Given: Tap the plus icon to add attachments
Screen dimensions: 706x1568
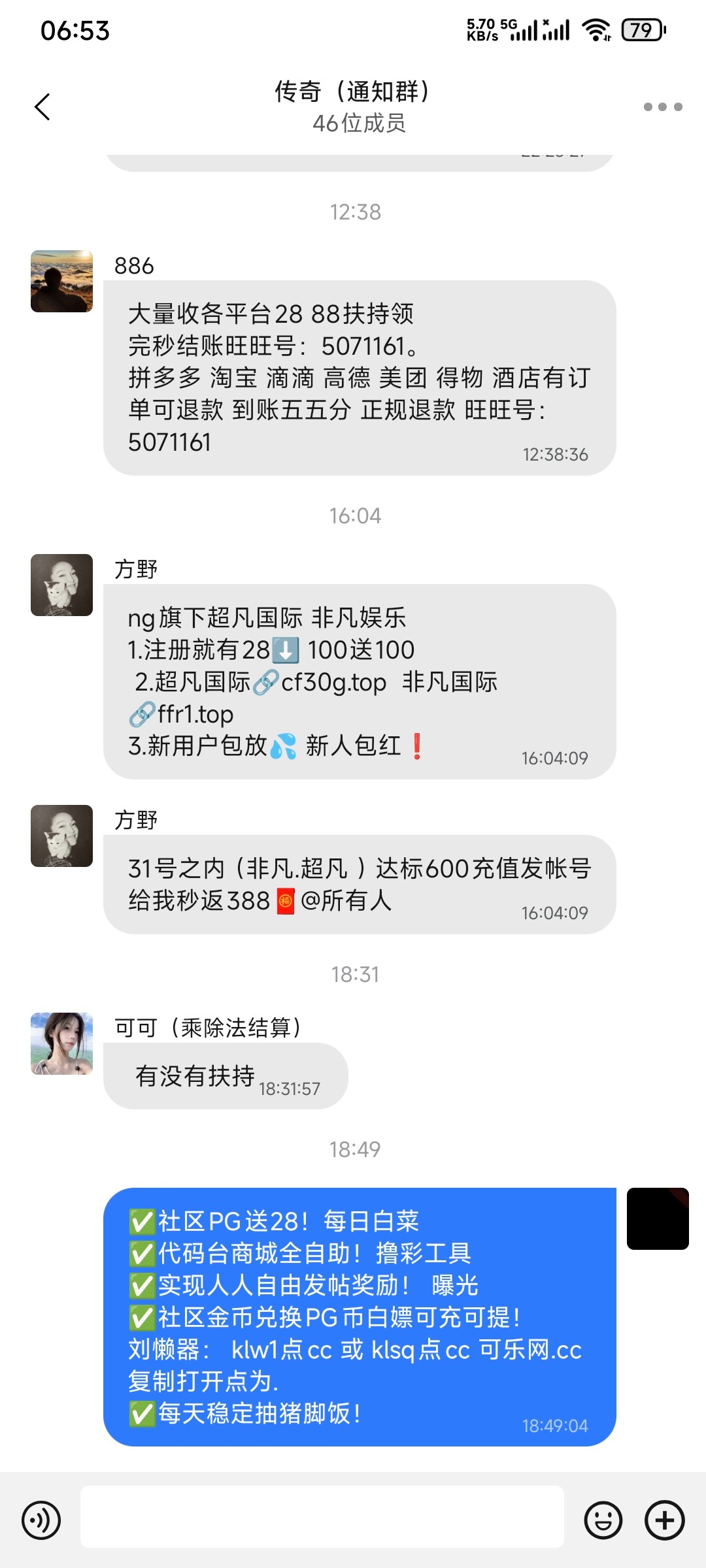Looking at the screenshot, I should tap(664, 1518).
